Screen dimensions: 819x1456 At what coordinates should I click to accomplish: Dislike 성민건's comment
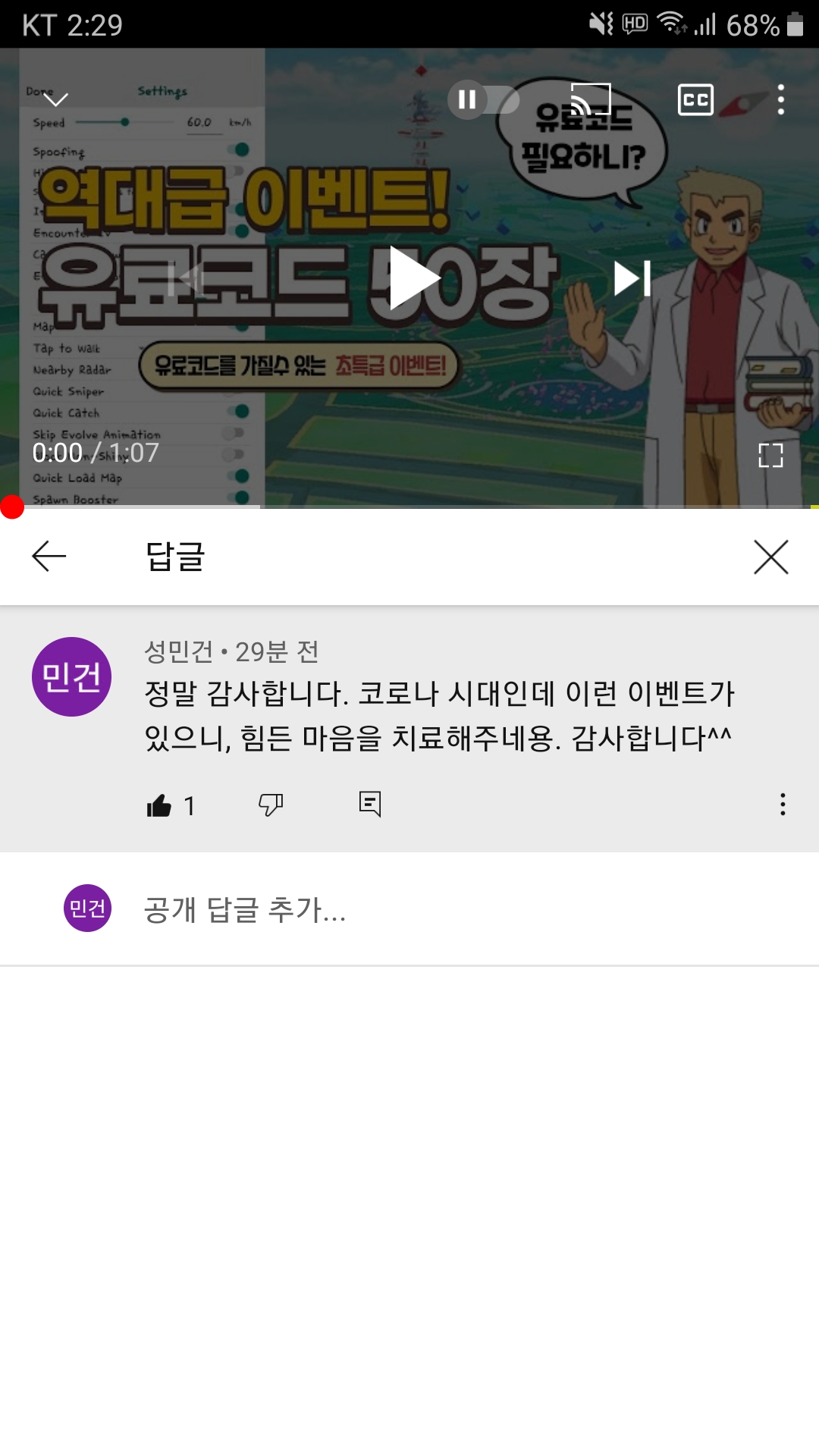coord(271,805)
